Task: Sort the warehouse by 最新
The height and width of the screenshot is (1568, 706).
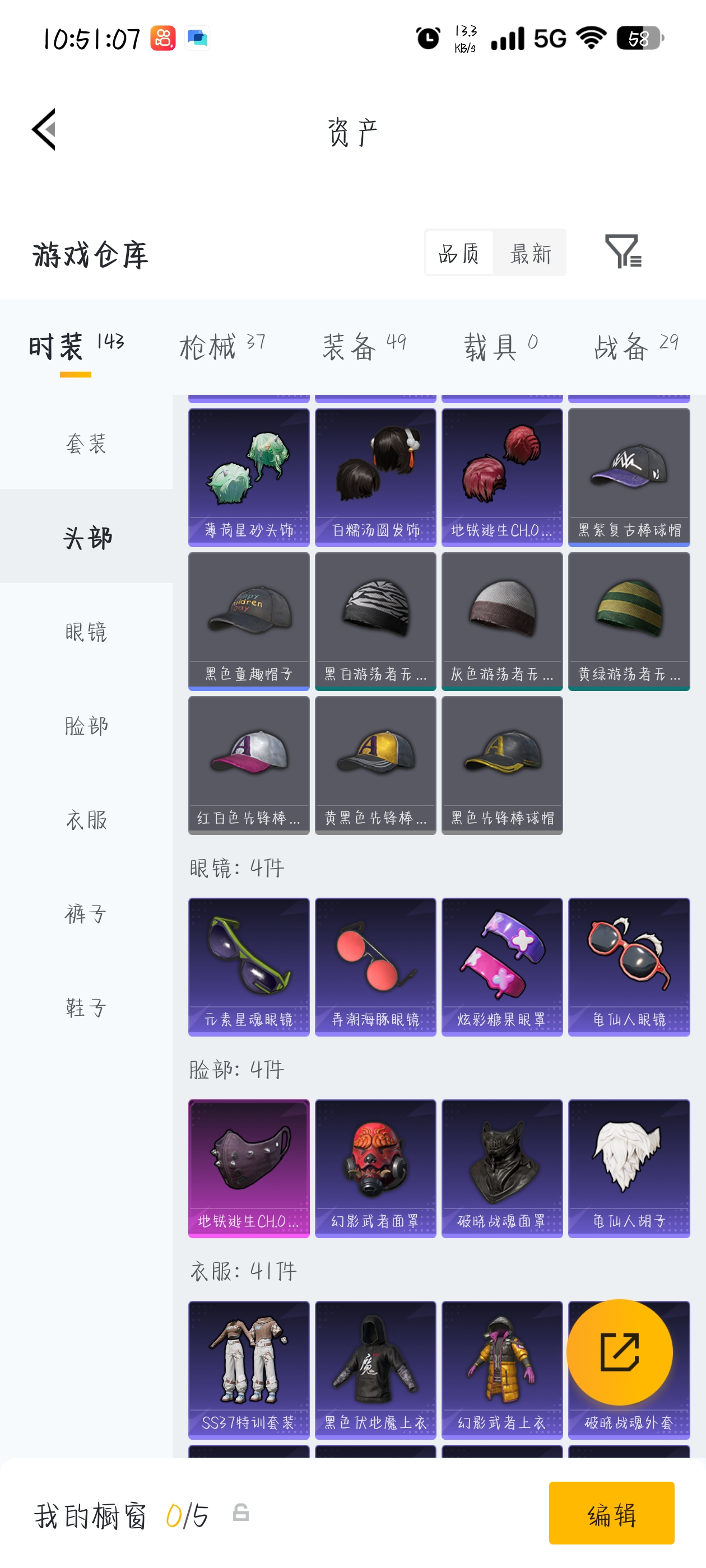Action: click(530, 253)
